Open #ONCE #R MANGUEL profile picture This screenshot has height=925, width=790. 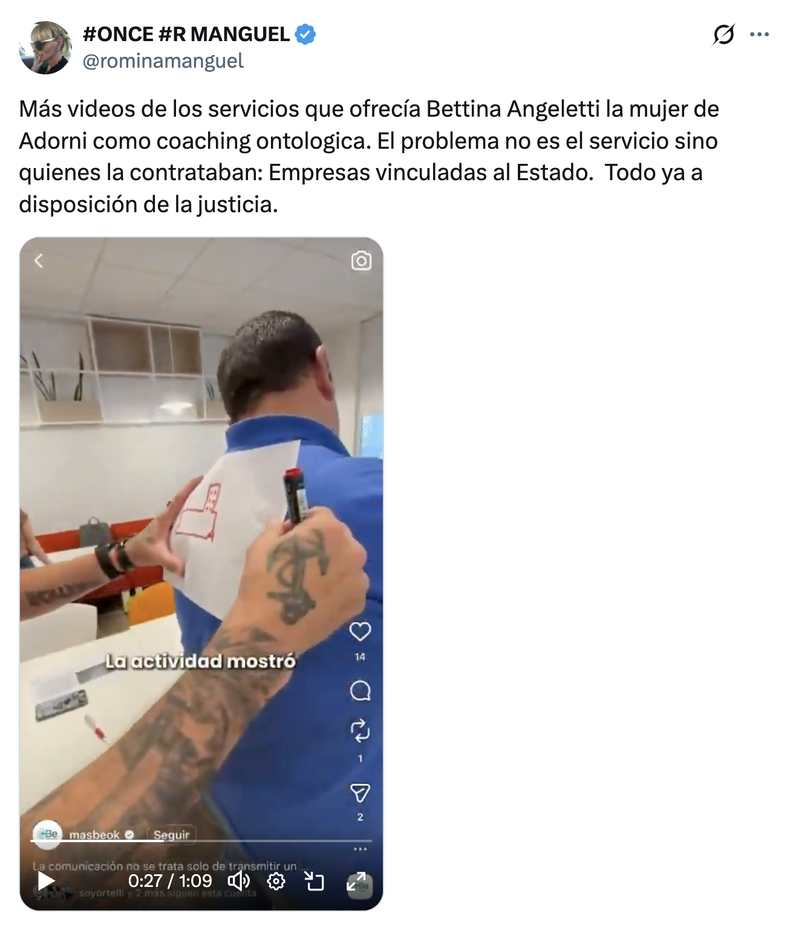(x=45, y=47)
